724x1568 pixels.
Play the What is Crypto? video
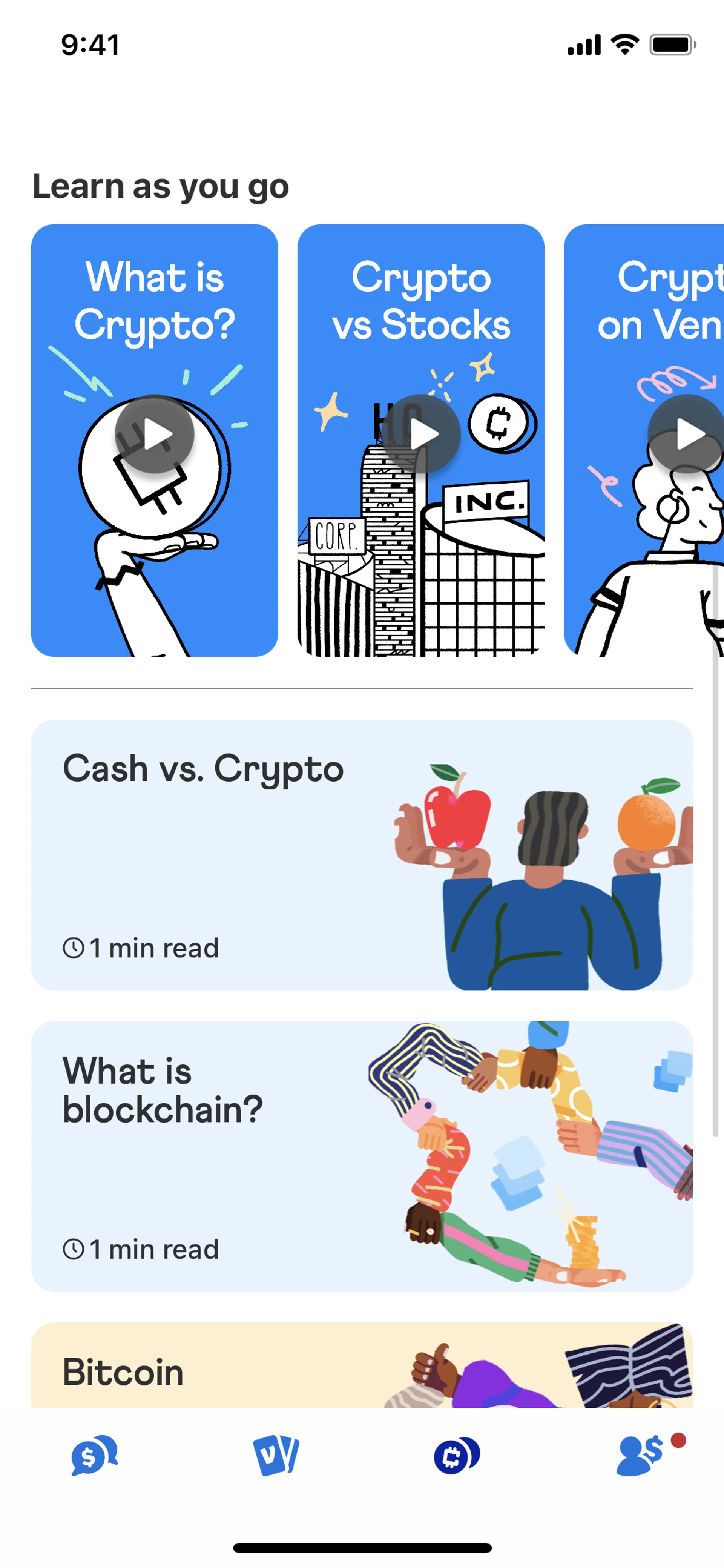(x=155, y=435)
